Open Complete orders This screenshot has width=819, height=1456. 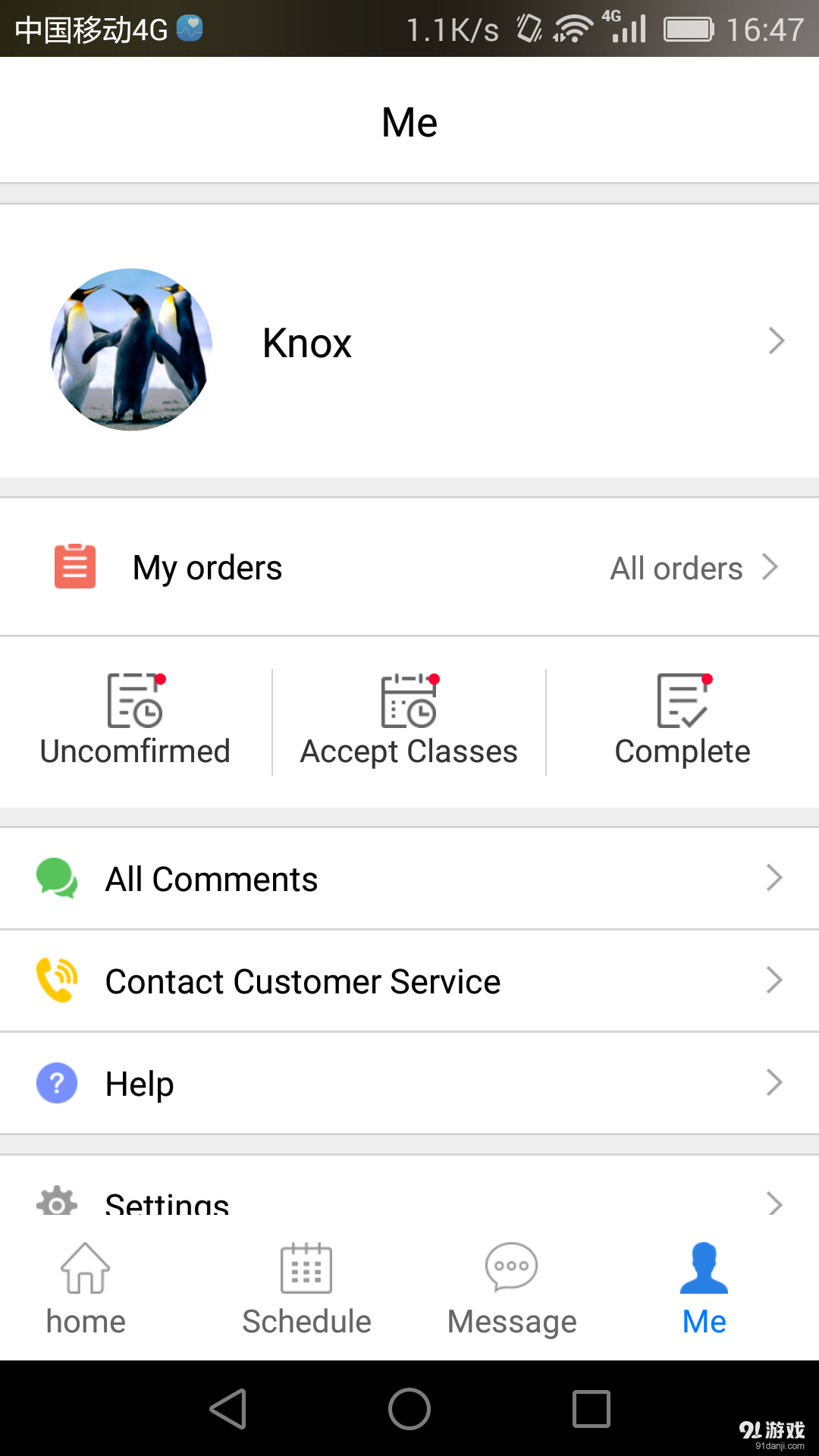tap(682, 722)
